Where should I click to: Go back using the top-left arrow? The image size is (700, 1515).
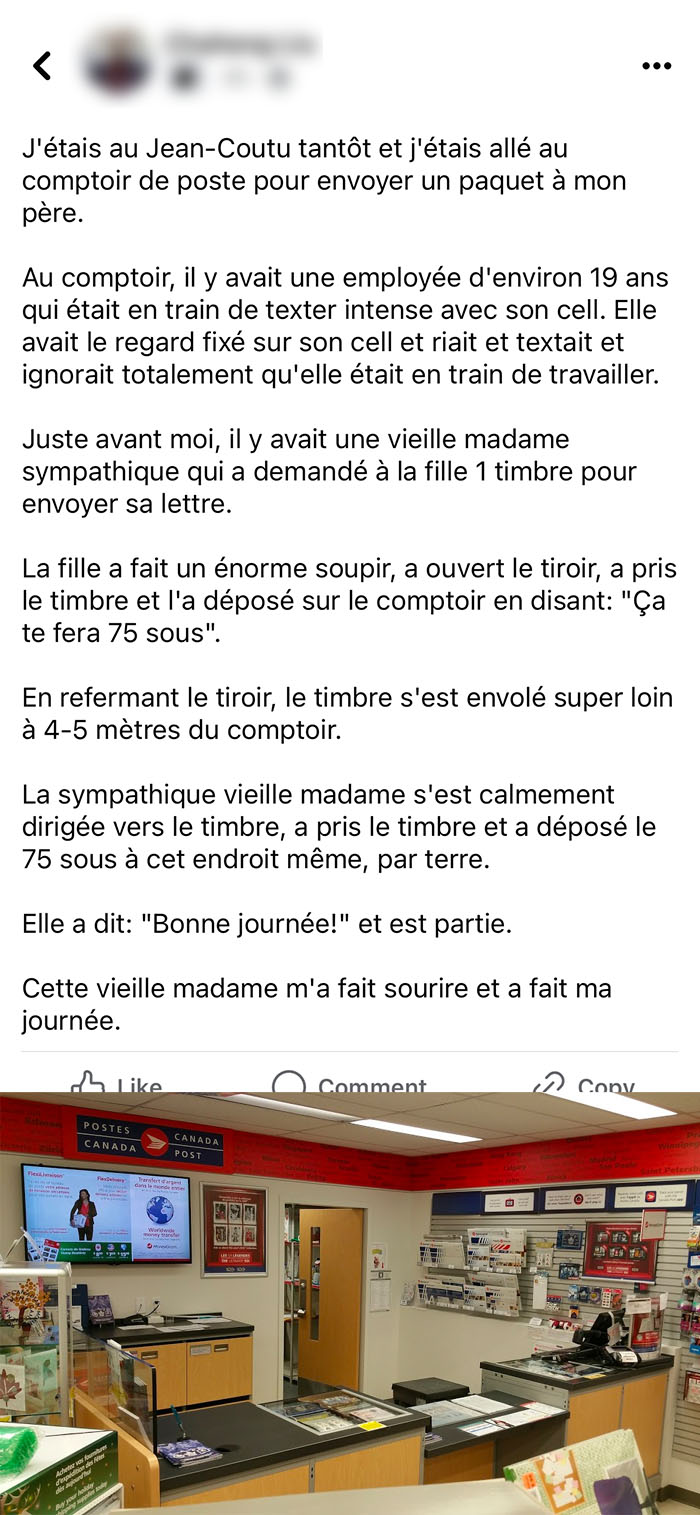(x=42, y=66)
